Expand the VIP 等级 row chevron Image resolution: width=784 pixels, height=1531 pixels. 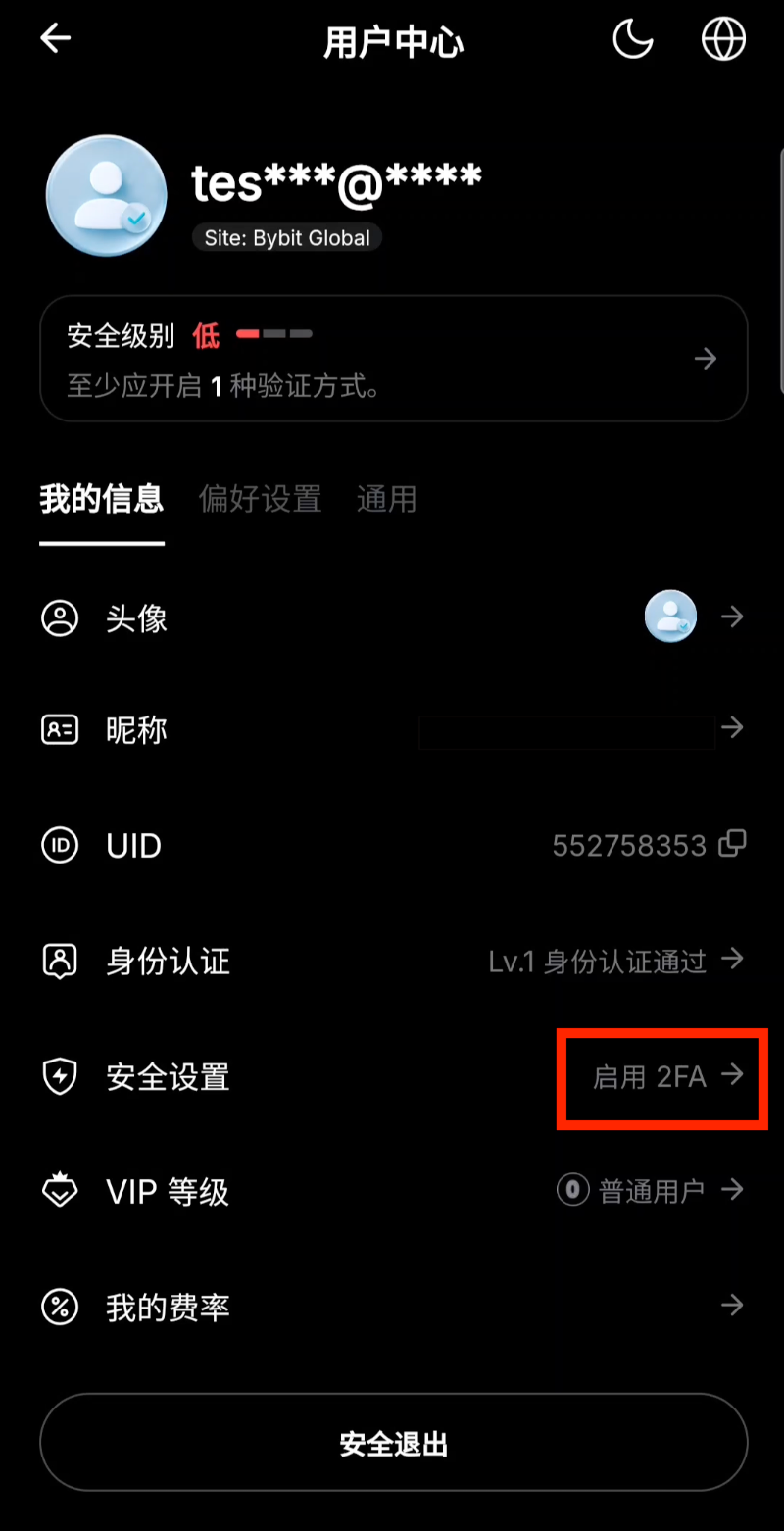click(x=733, y=1190)
